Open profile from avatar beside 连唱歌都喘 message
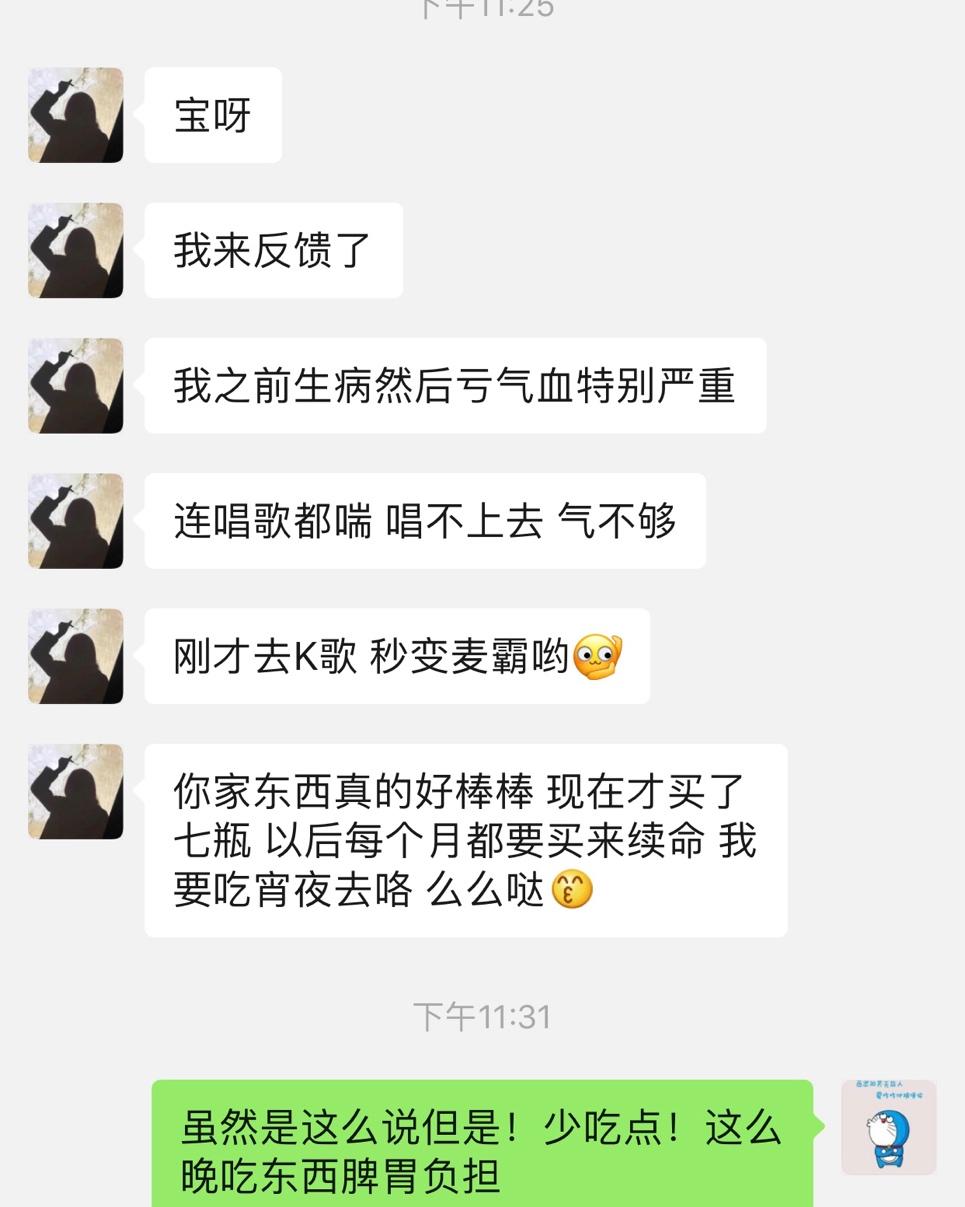Image resolution: width=965 pixels, height=1207 pixels. point(75,521)
